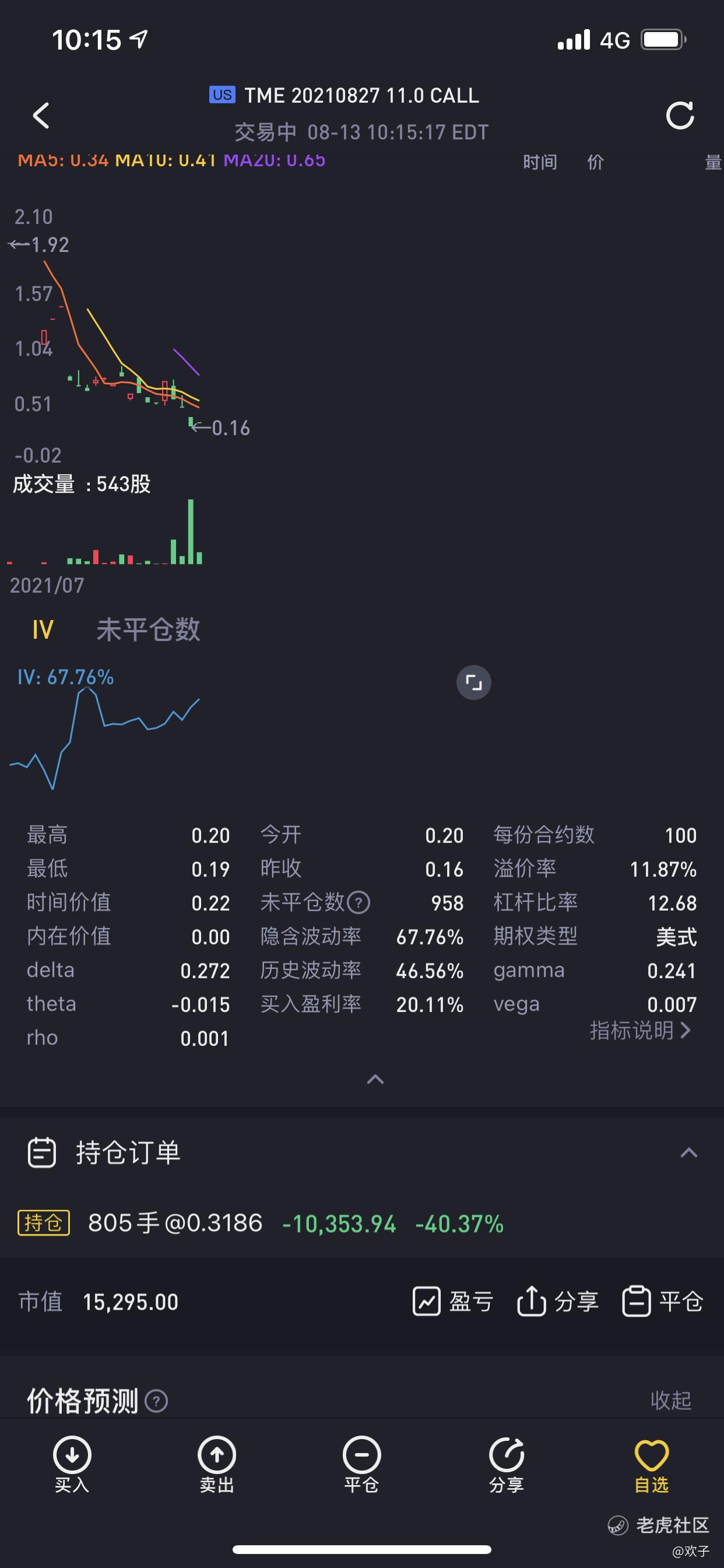
Task: Refresh the option quote data
Action: click(679, 115)
